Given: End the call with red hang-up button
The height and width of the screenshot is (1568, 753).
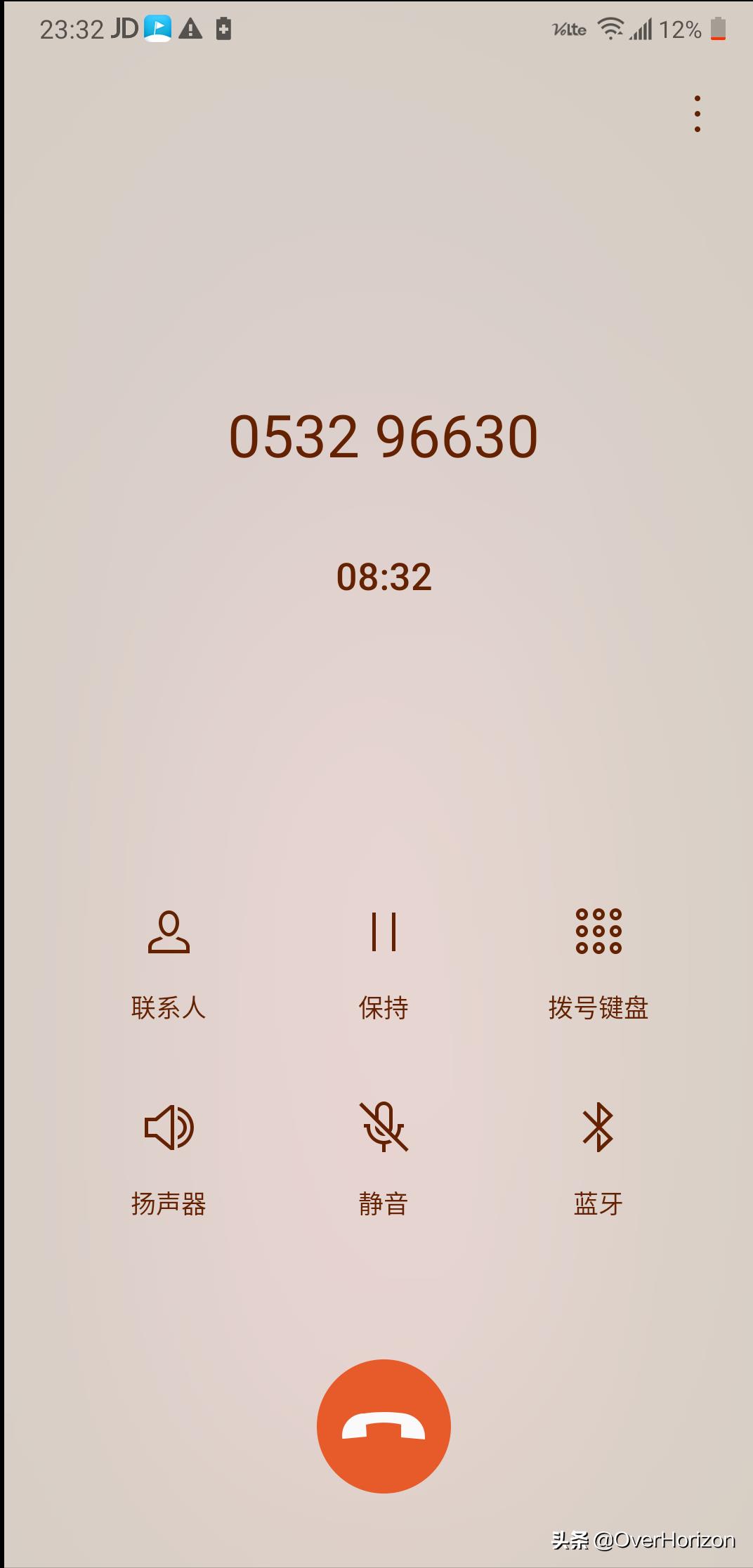Looking at the screenshot, I should coord(384,1426).
